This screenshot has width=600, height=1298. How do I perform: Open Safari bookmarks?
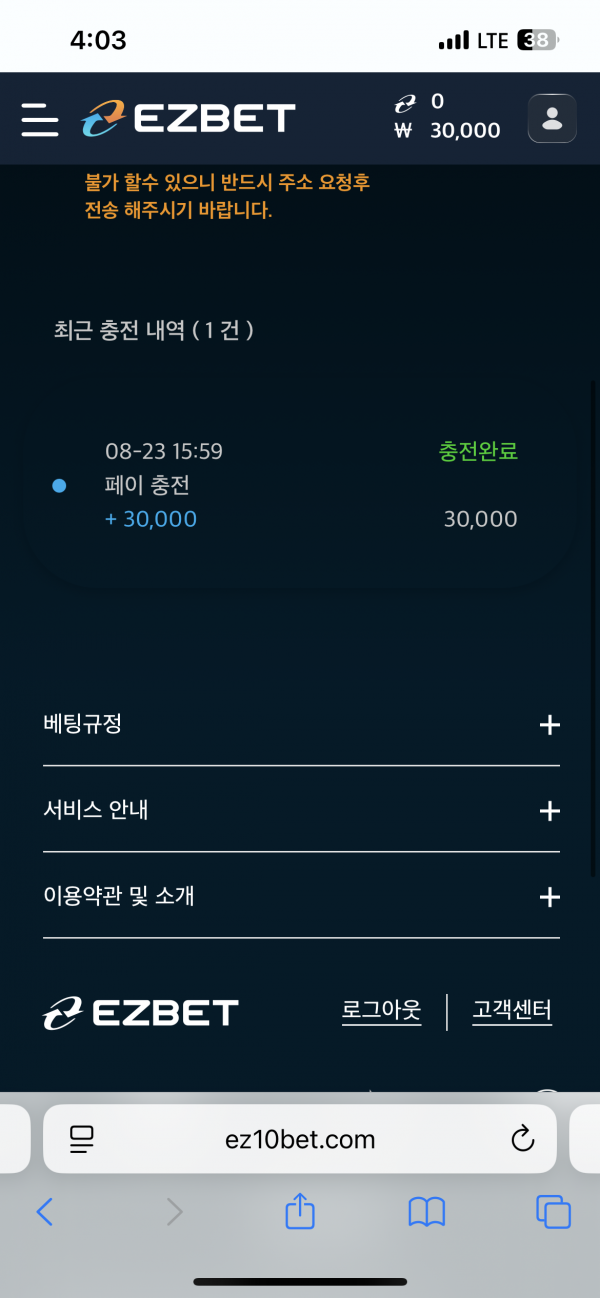[427, 1213]
